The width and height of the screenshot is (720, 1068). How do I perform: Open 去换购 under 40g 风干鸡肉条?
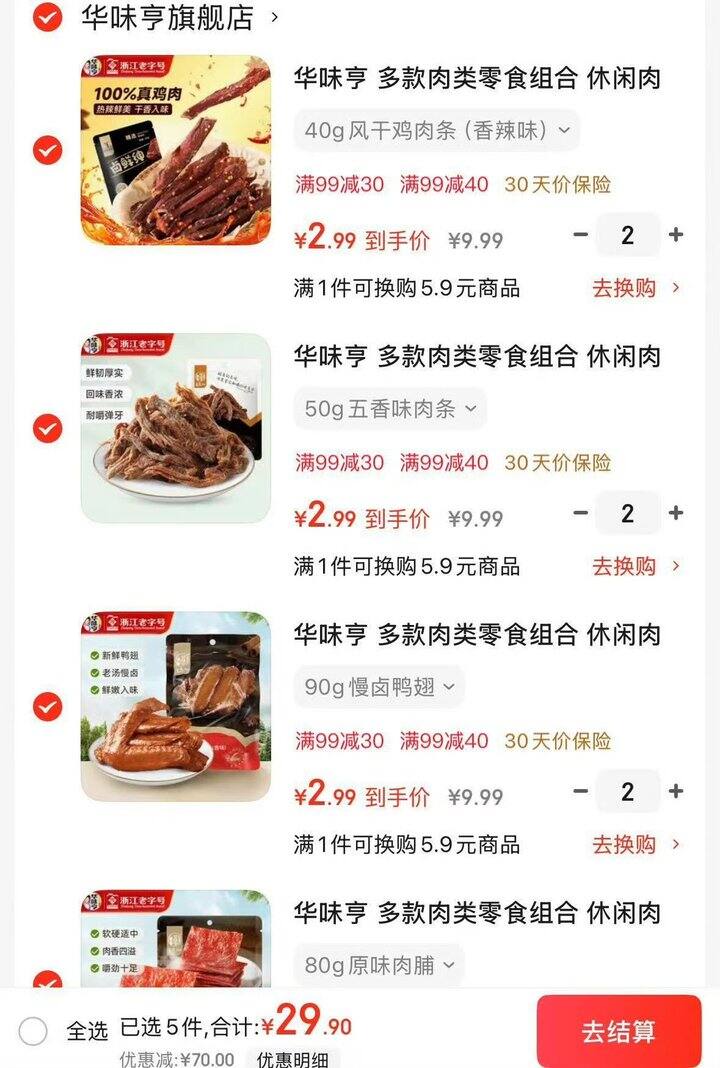(635, 288)
